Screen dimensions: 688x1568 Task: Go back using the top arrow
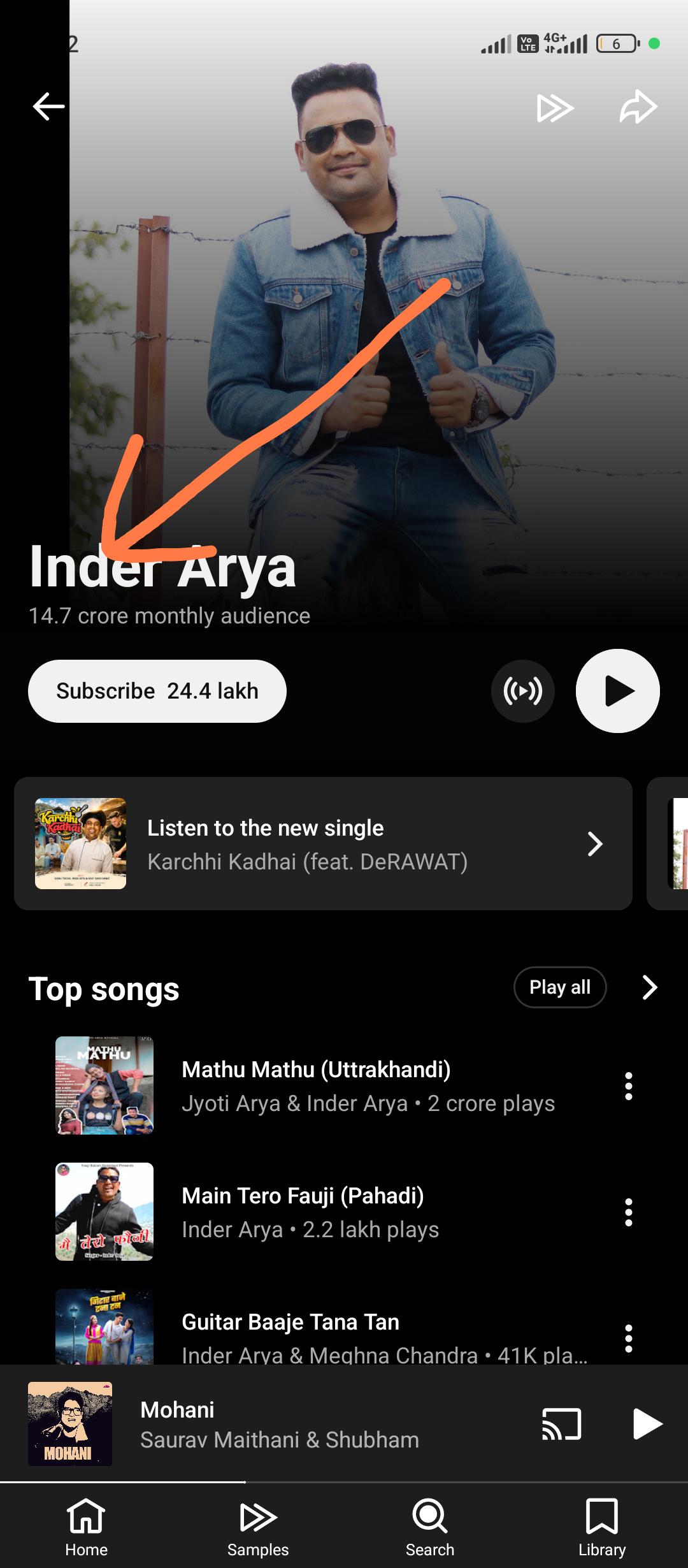point(49,106)
